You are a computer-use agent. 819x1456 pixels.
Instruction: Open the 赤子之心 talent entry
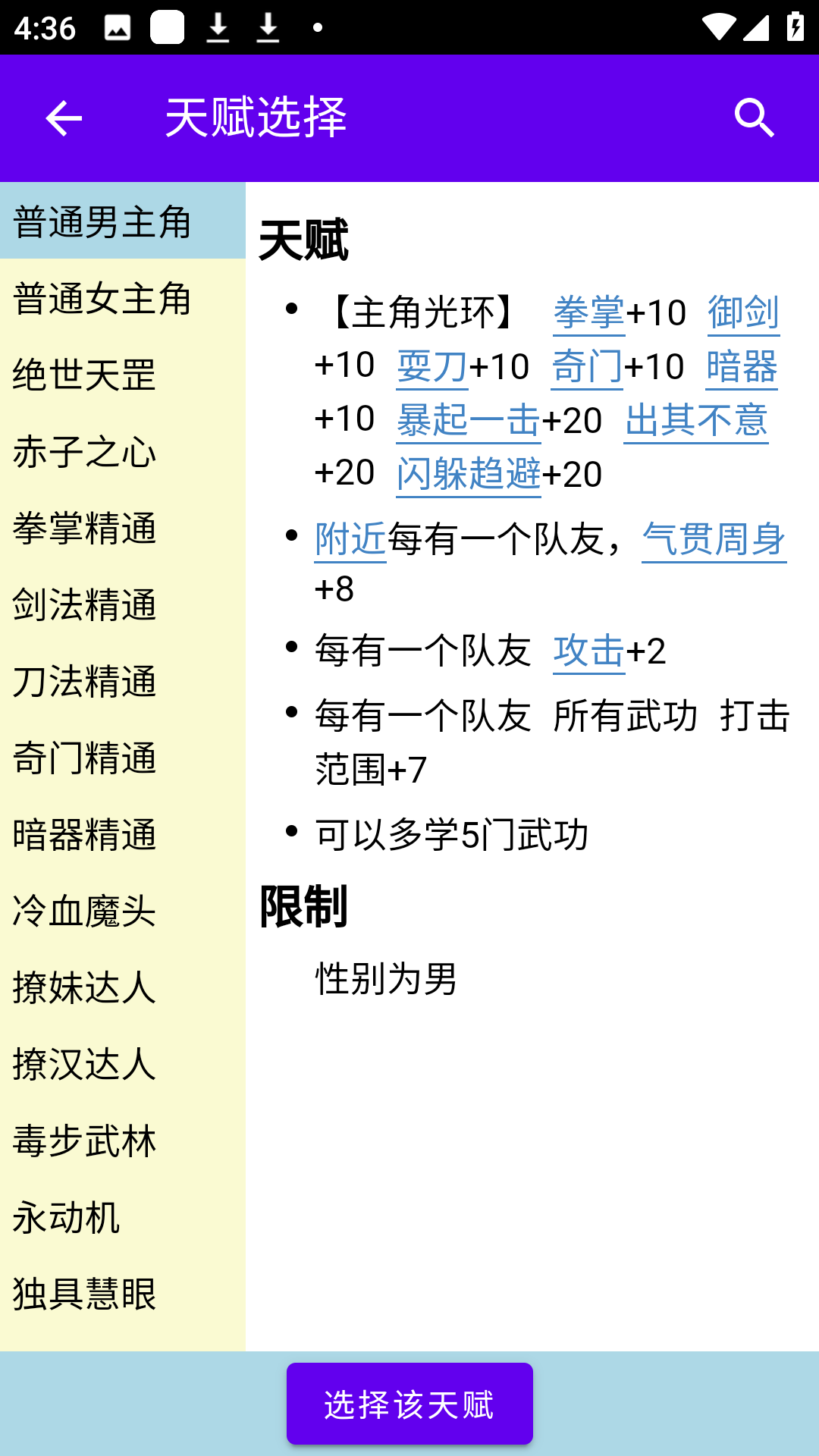click(123, 450)
